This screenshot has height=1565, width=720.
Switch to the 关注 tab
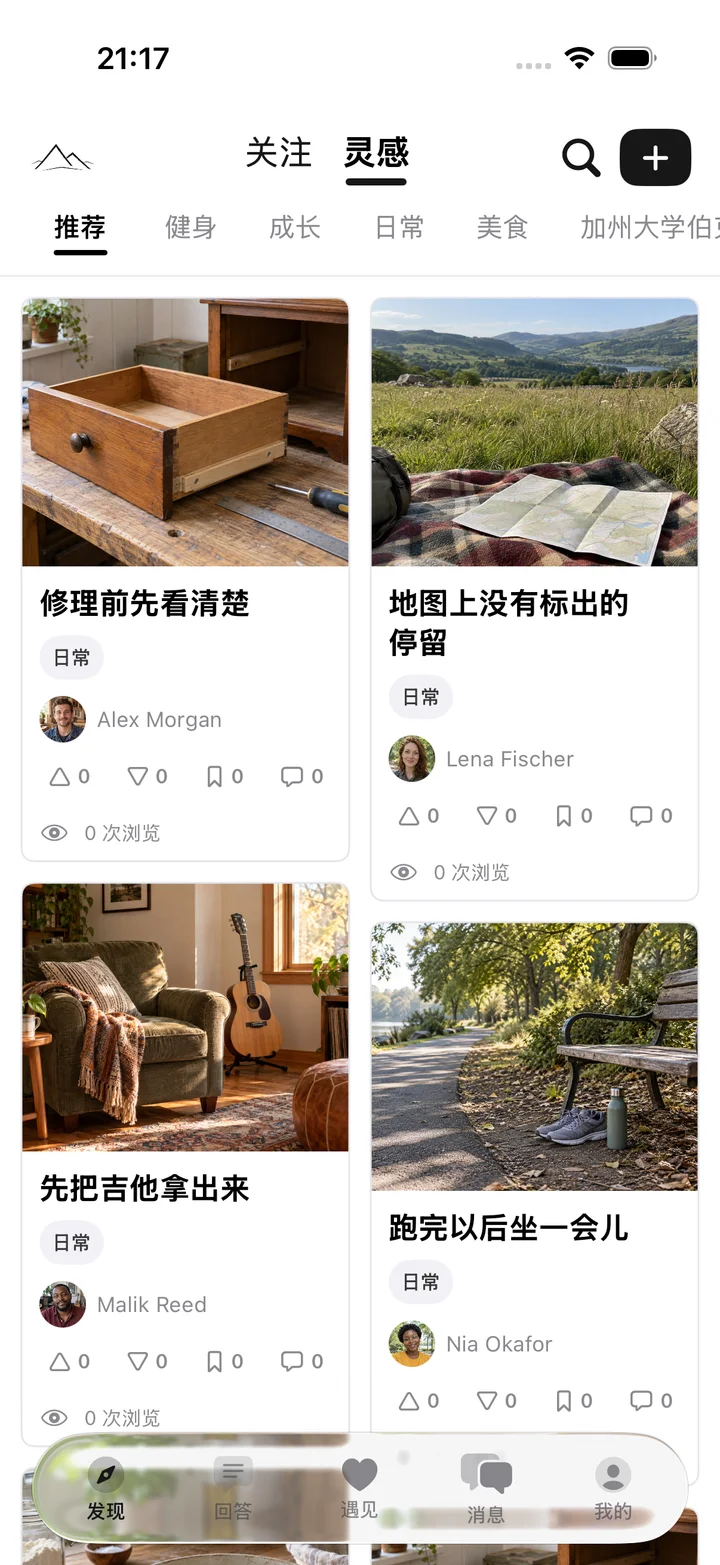point(279,153)
